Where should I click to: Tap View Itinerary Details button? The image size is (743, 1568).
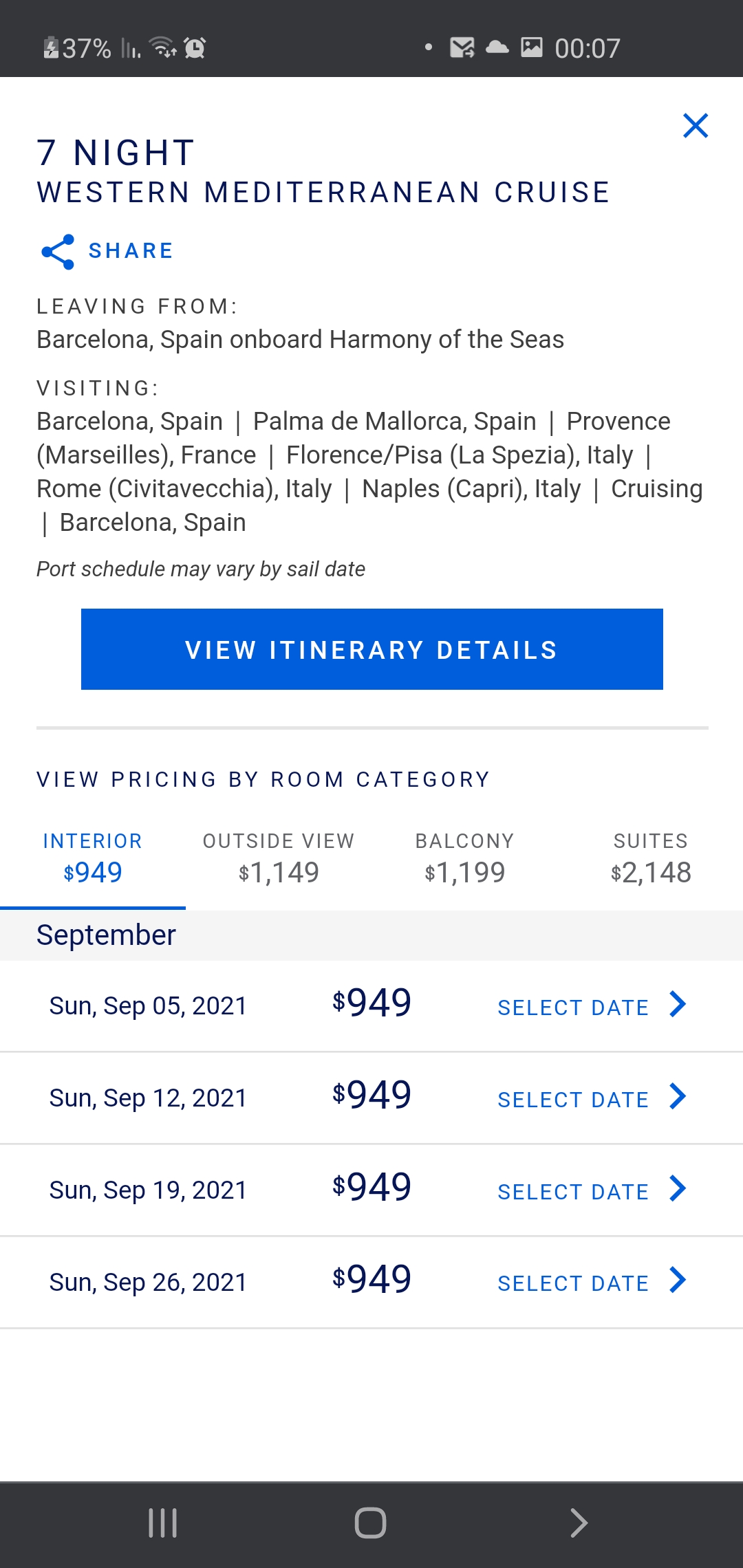[372, 649]
